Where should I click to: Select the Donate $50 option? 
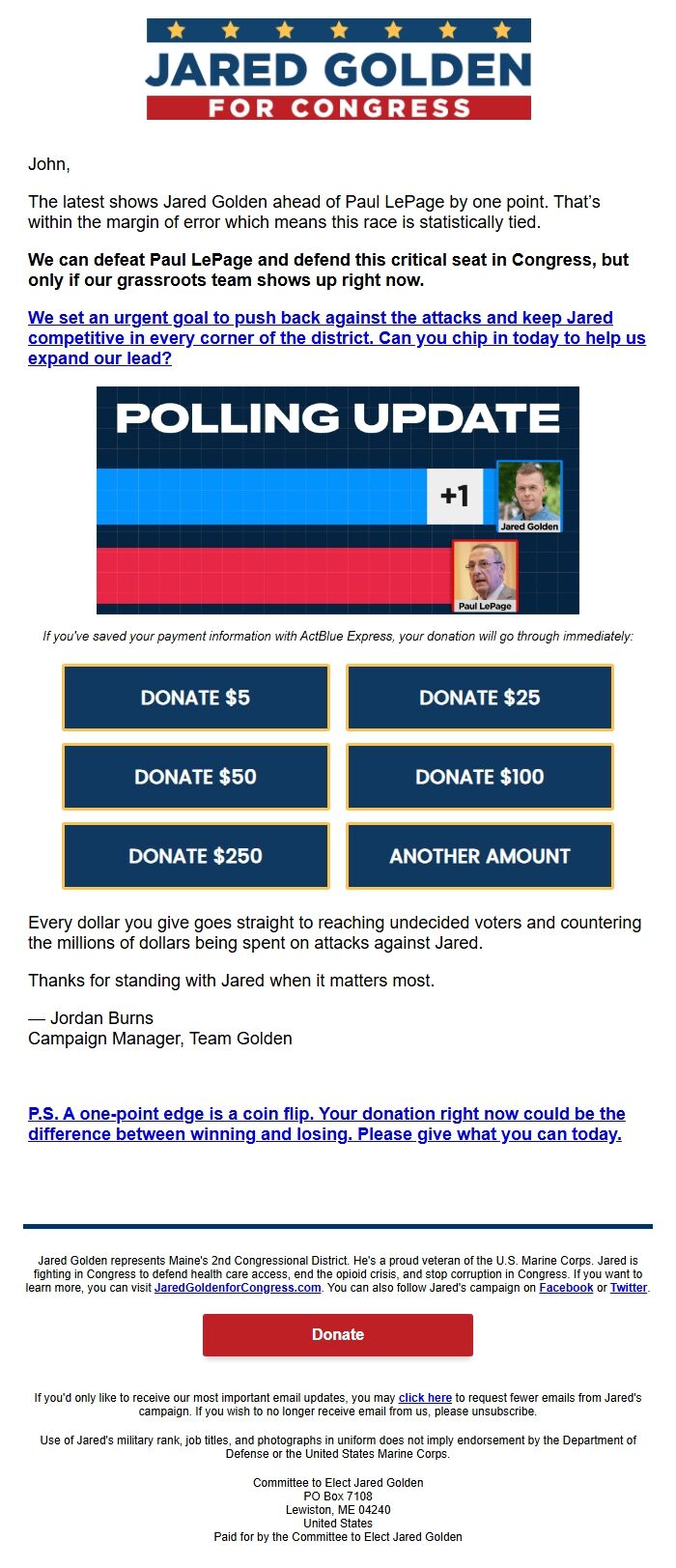195,777
